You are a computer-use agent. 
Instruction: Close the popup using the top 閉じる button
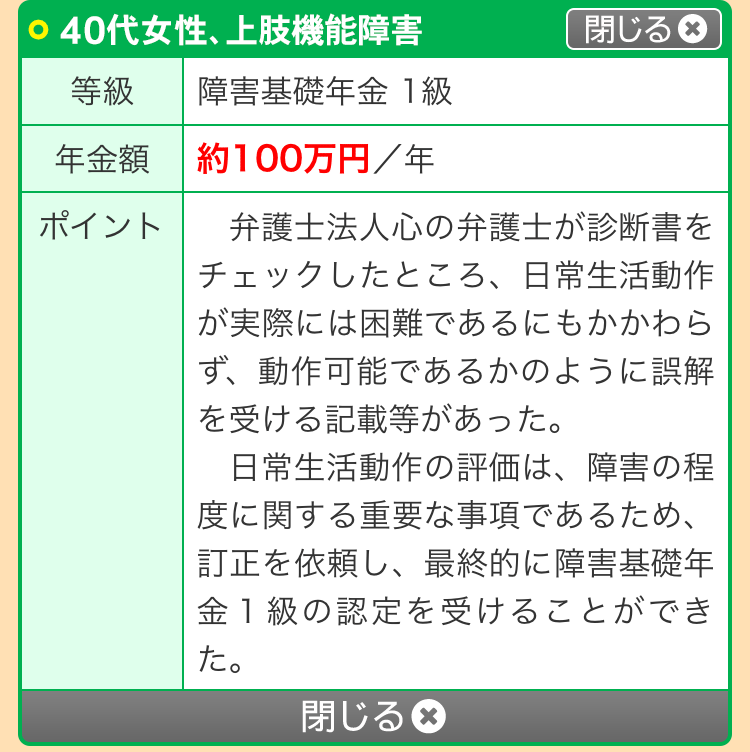point(643,30)
